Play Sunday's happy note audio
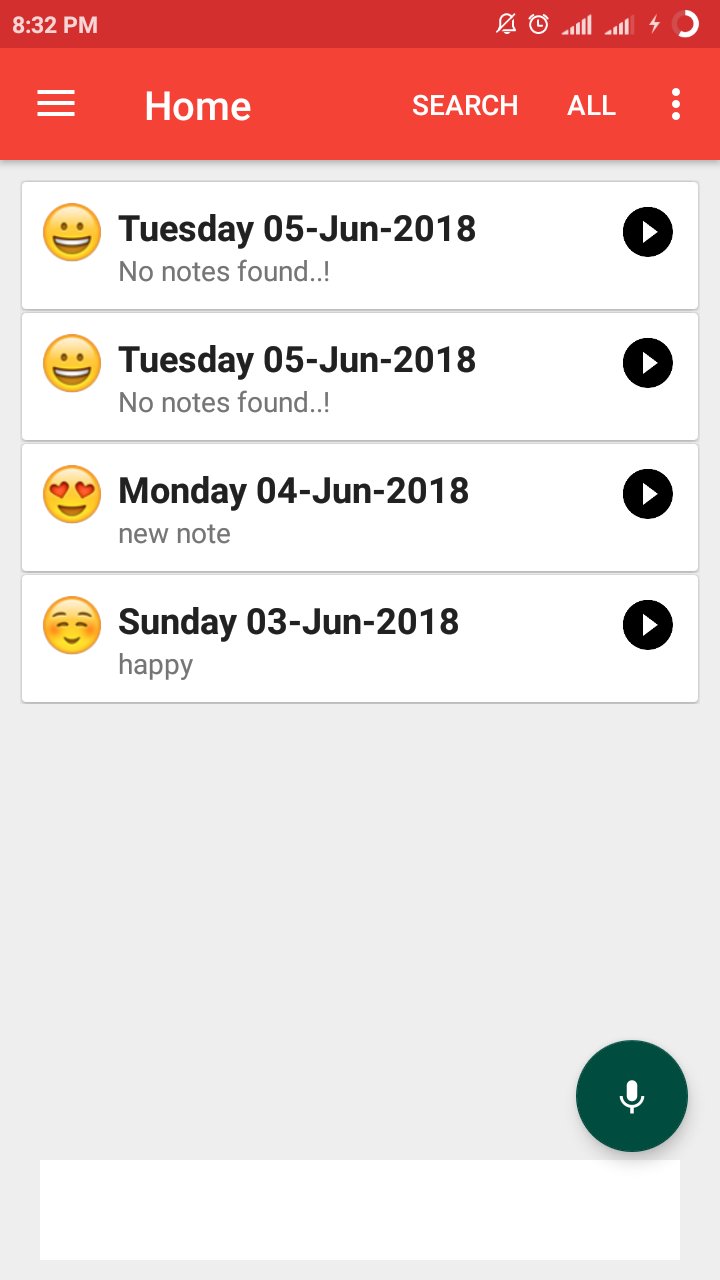 647,625
